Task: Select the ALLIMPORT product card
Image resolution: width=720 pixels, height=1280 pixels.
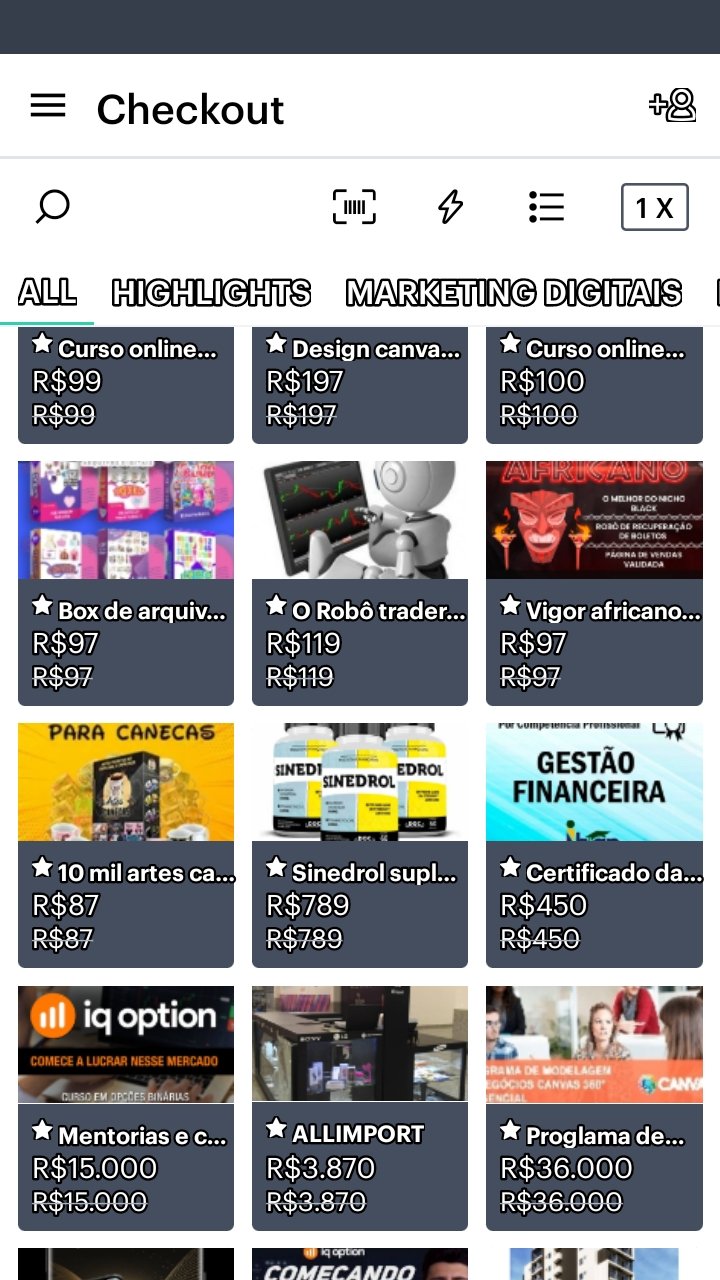Action: (360, 1108)
